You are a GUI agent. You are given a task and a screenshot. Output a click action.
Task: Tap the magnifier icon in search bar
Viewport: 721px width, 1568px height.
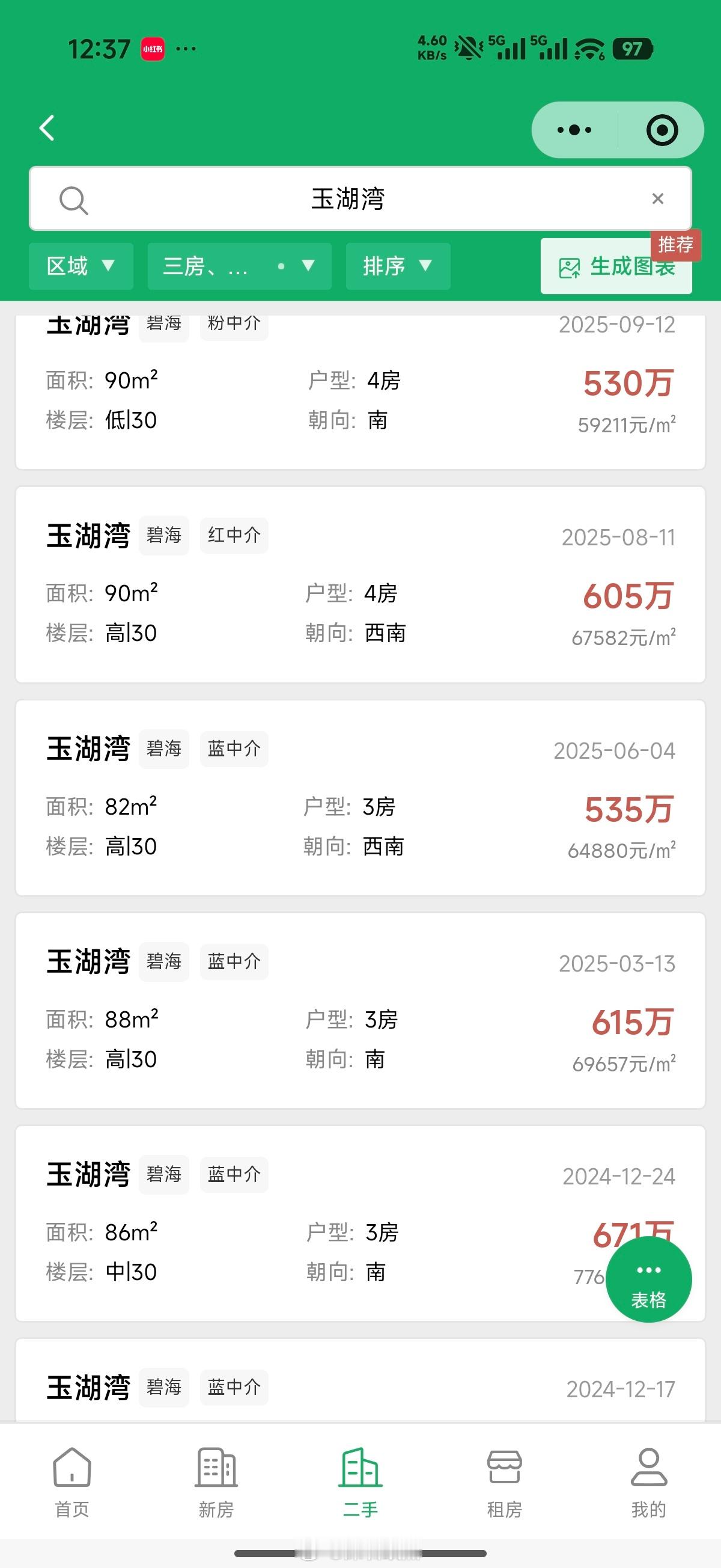click(74, 198)
